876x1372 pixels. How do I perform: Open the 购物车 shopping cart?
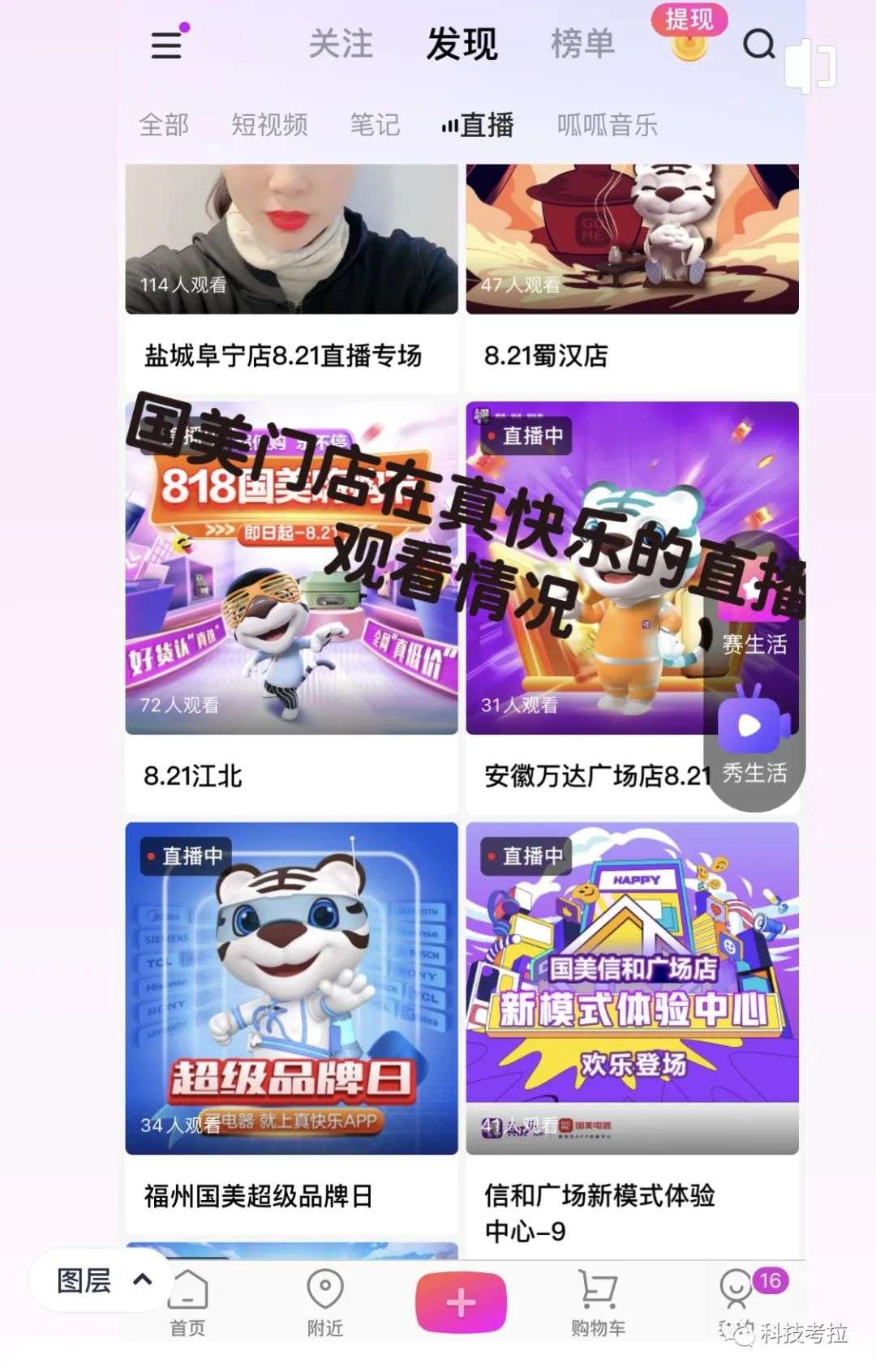click(598, 1301)
